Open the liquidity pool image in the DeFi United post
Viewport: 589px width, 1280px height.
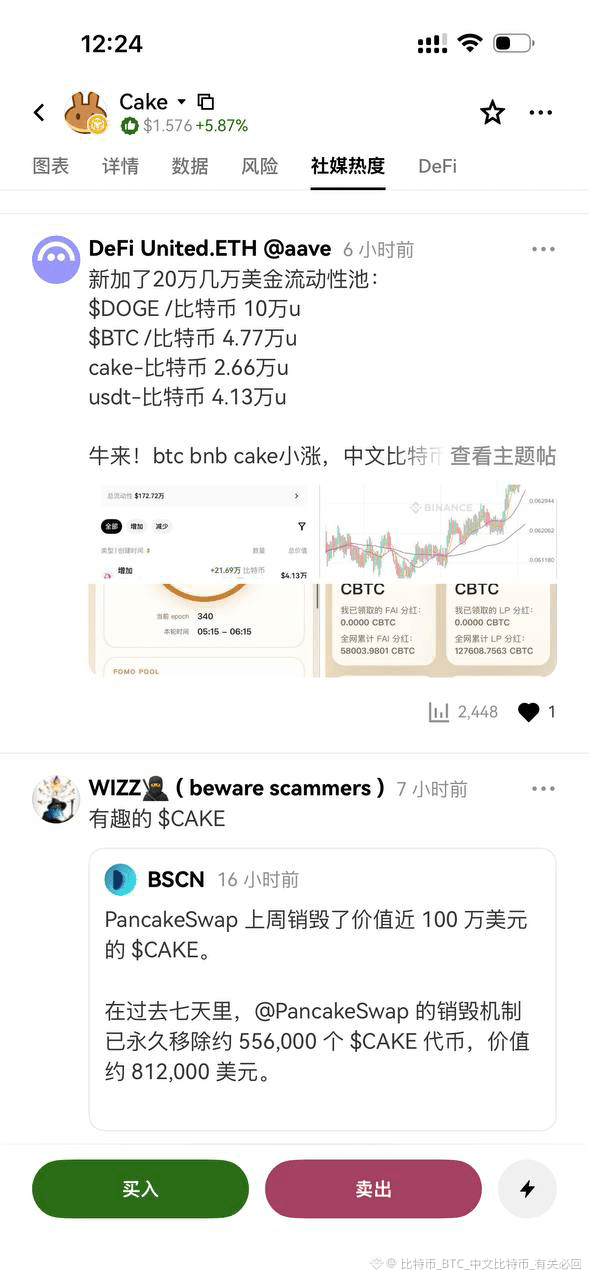(x=203, y=581)
